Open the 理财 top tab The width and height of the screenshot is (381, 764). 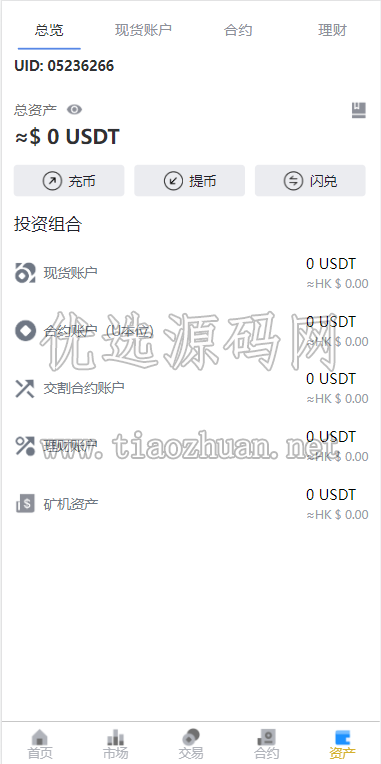(x=332, y=30)
